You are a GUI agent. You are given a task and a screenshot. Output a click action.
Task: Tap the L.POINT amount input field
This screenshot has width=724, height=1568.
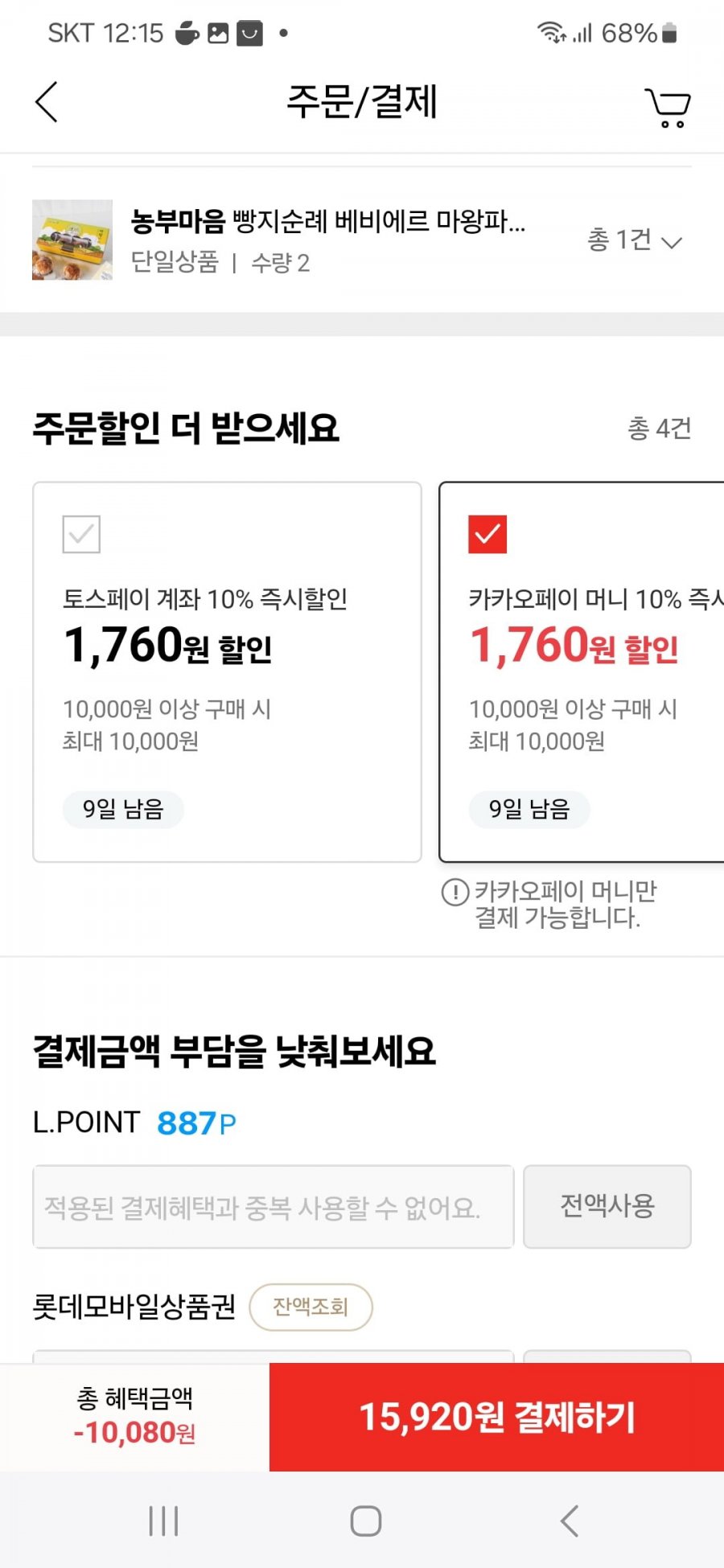[273, 1206]
